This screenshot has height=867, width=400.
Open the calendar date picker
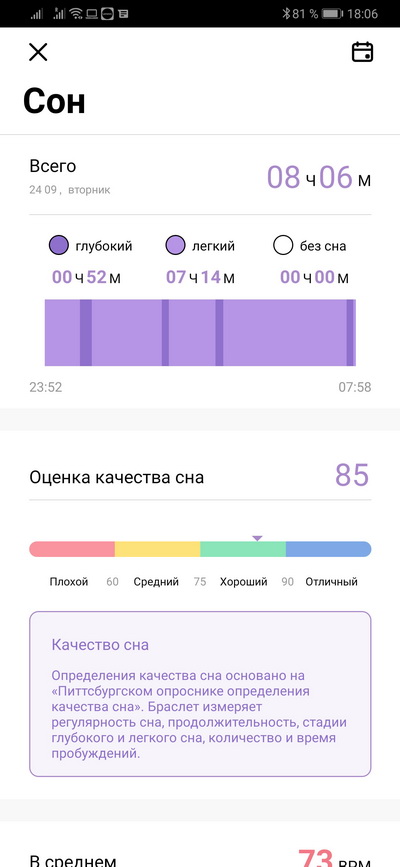pos(362,52)
